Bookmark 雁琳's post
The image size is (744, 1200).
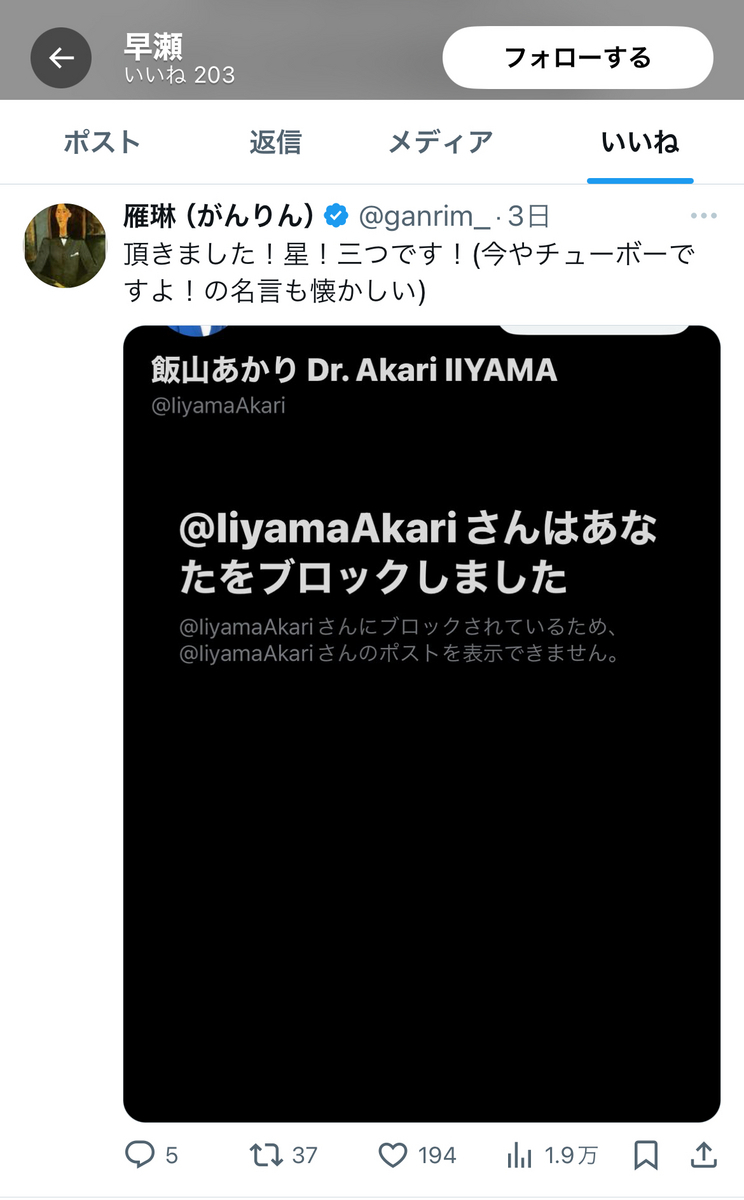[x=646, y=1156]
